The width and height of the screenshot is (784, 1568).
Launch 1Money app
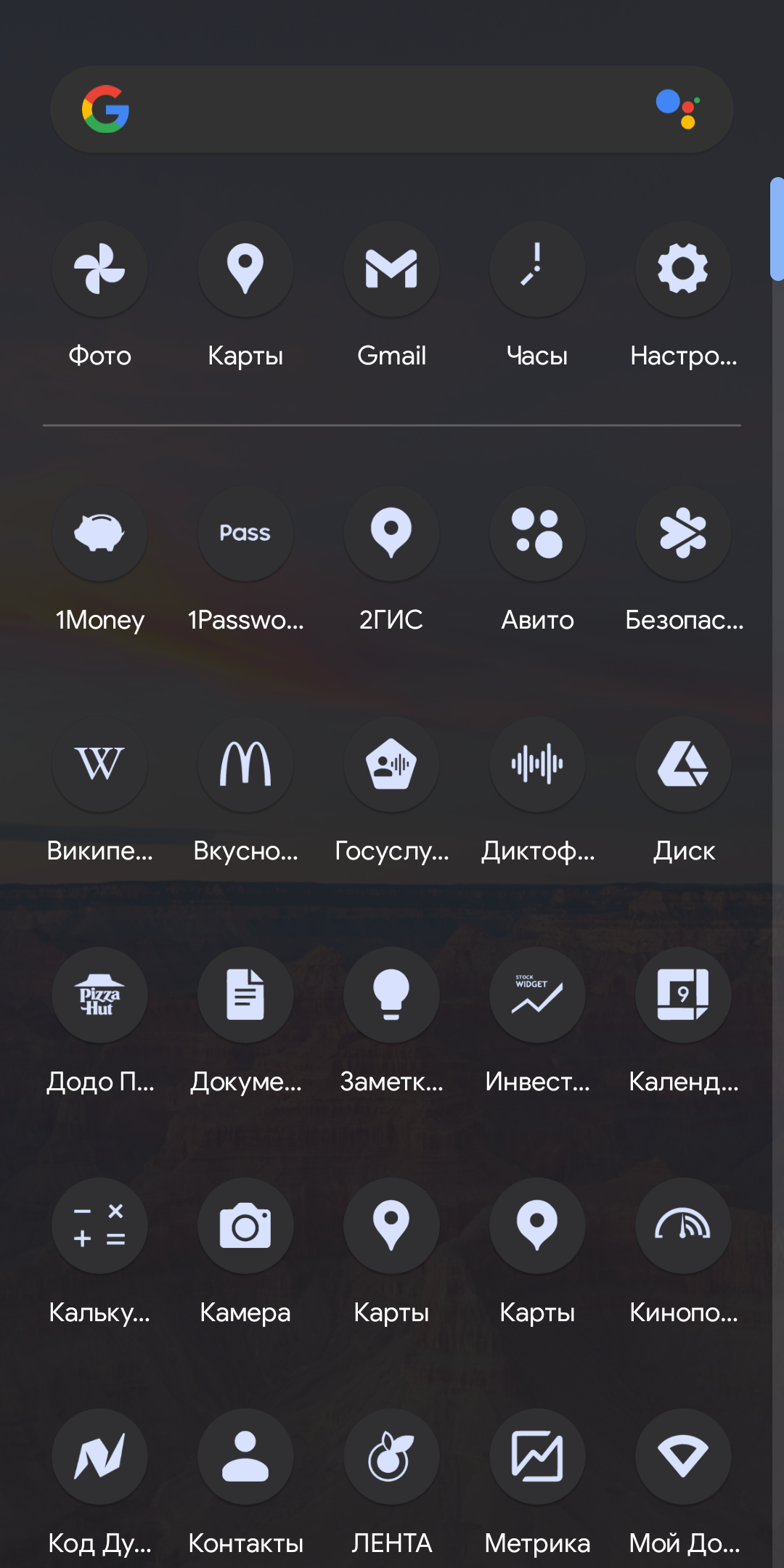tap(99, 534)
